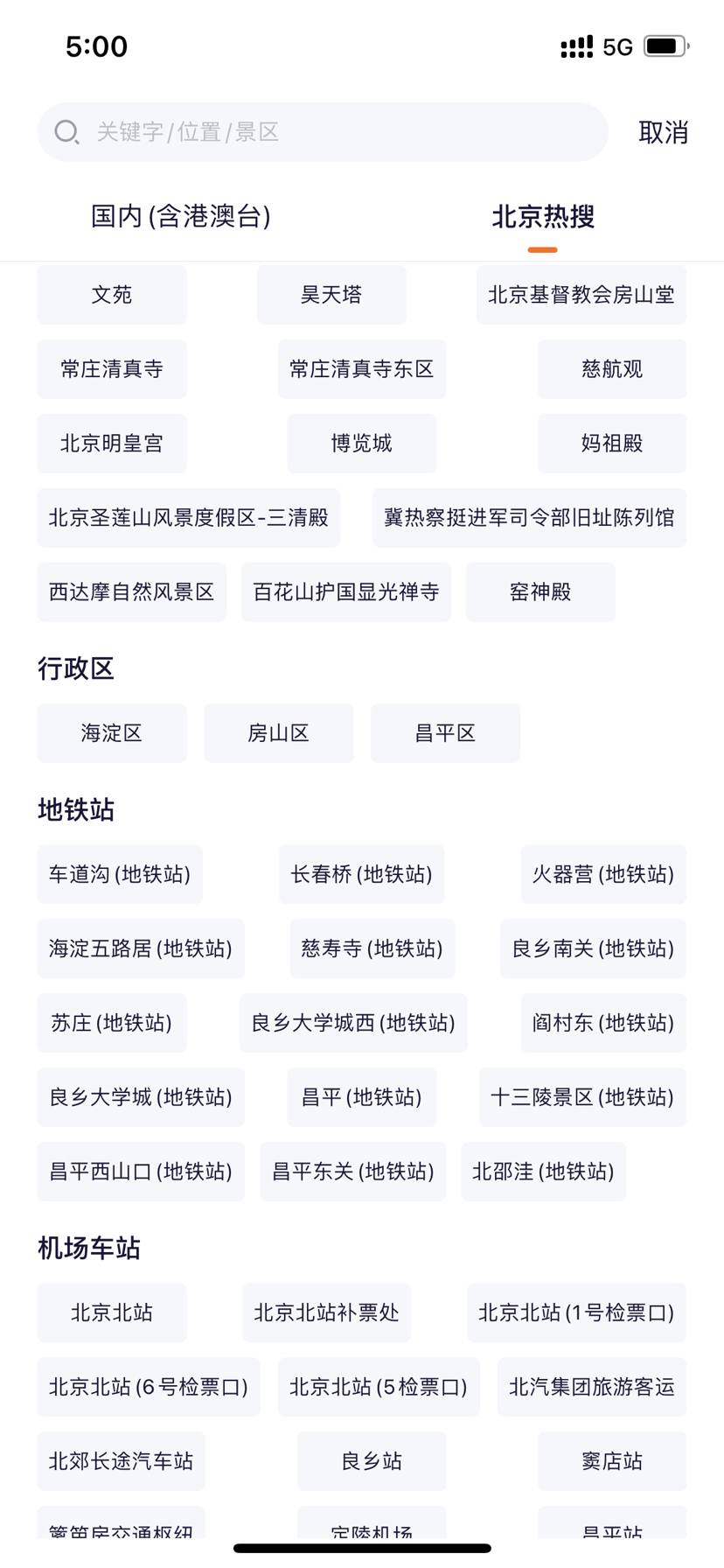Choose 良乡大学城西 (地铁站) chip
This screenshot has height=1568, width=724.
pyautogui.click(x=353, y=1023)
